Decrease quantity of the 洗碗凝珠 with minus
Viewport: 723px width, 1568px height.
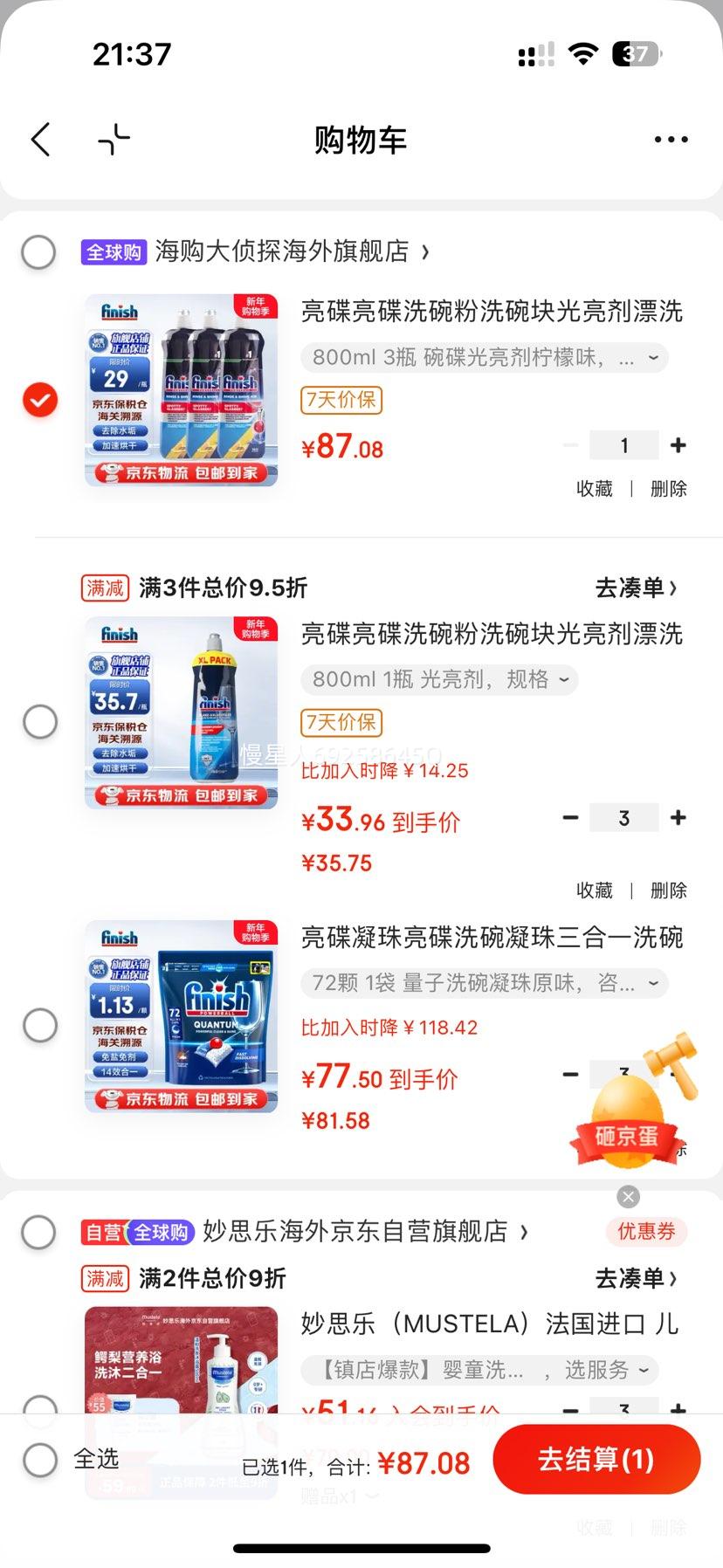(570, 1075)
